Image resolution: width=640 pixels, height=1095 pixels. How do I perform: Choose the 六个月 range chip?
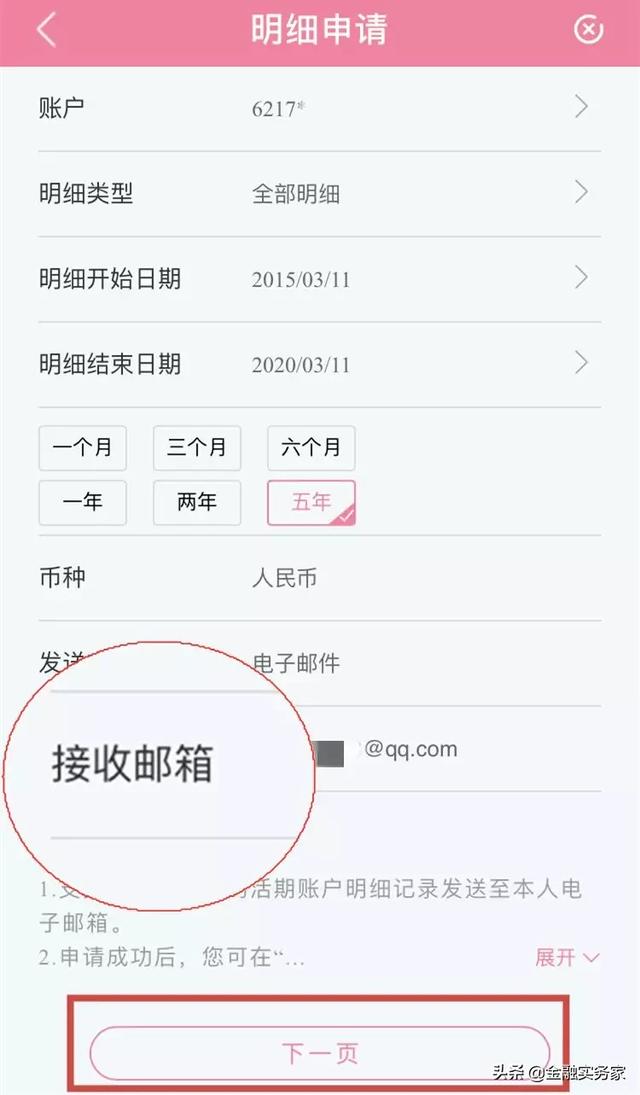coord(311,448)
